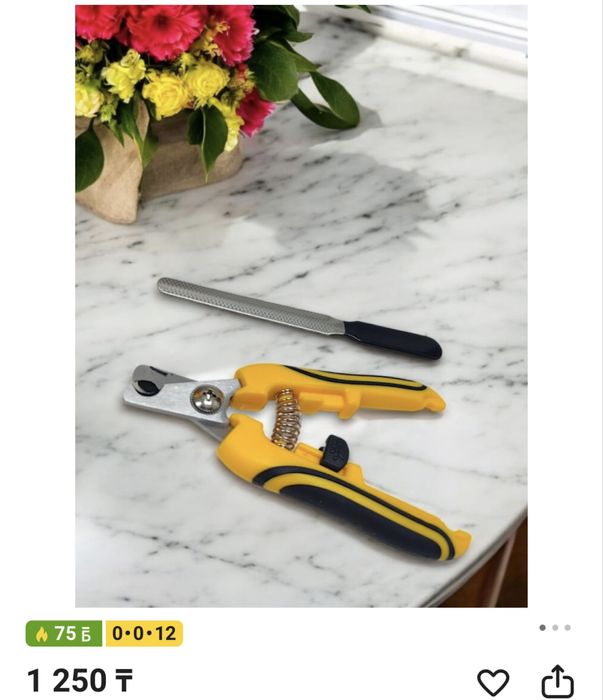Tap the 75 bonus badge

[64, 634]
